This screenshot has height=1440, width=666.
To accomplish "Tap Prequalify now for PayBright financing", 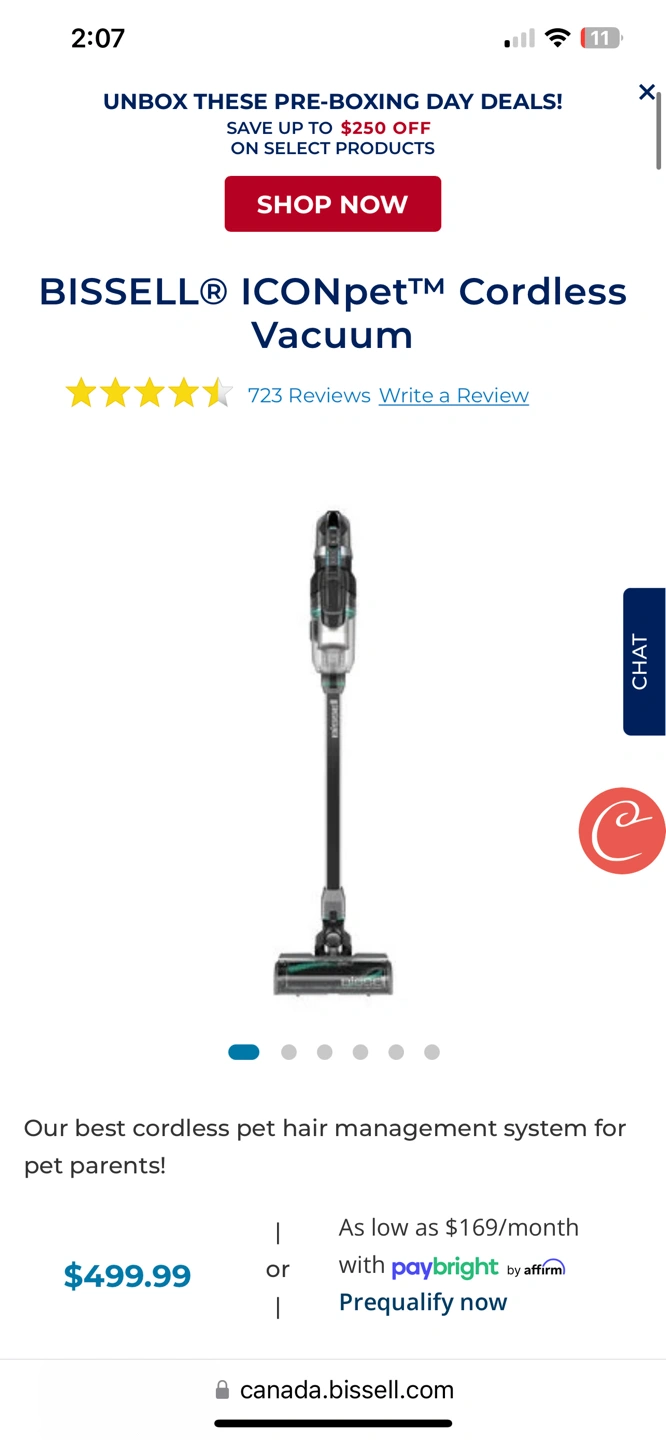I will tap(422, 1302).
